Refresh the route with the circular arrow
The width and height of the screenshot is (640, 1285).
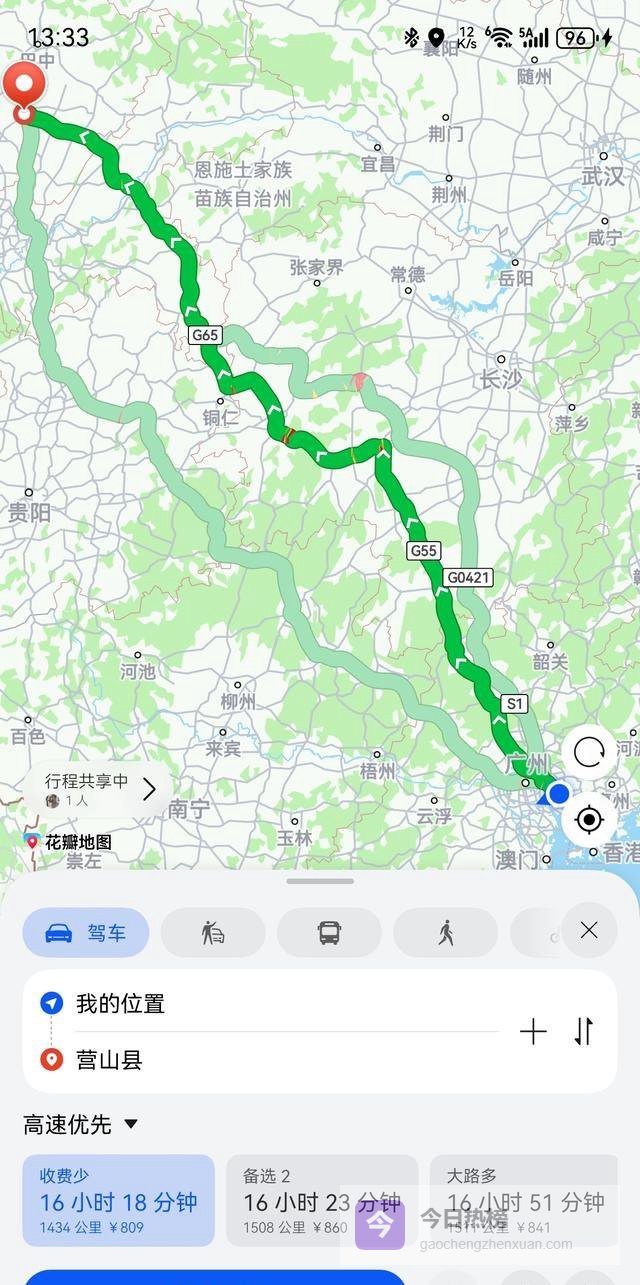click(589, 751)
